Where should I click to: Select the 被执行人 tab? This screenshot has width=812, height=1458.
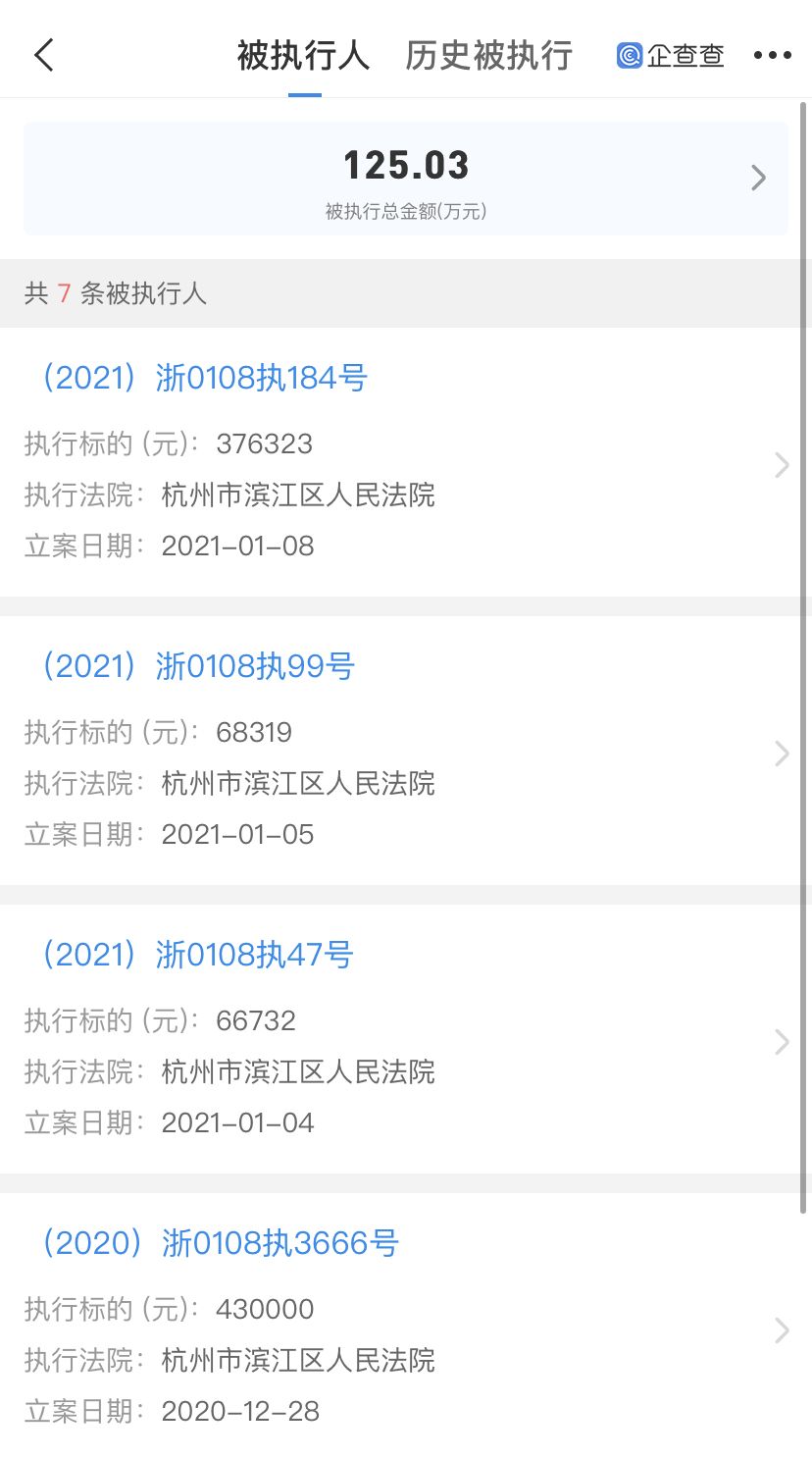coord(302,56)
